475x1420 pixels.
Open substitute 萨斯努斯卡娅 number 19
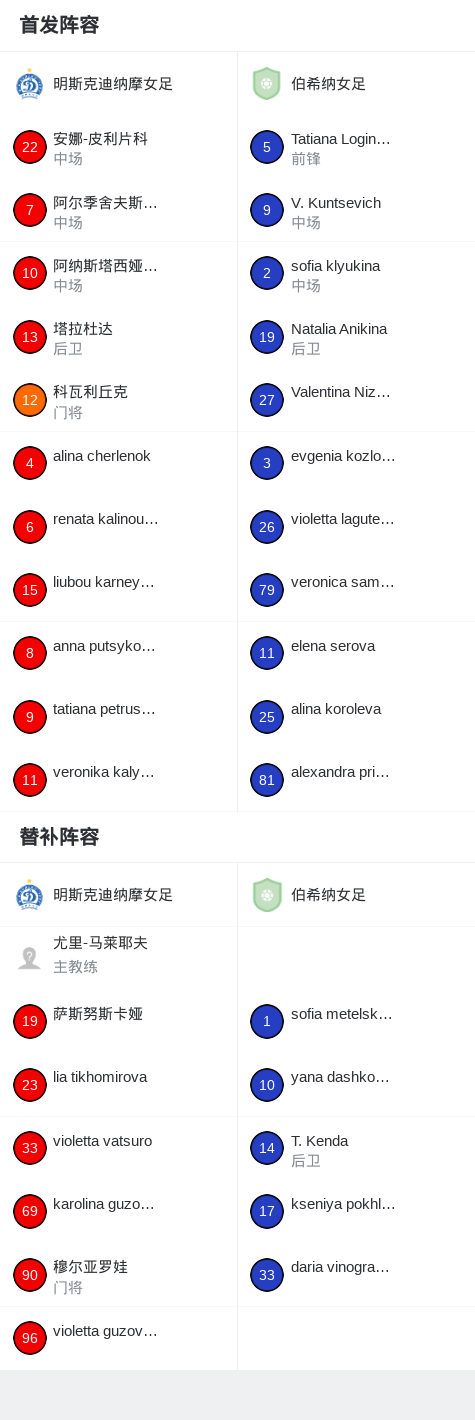pos(118,1021)
